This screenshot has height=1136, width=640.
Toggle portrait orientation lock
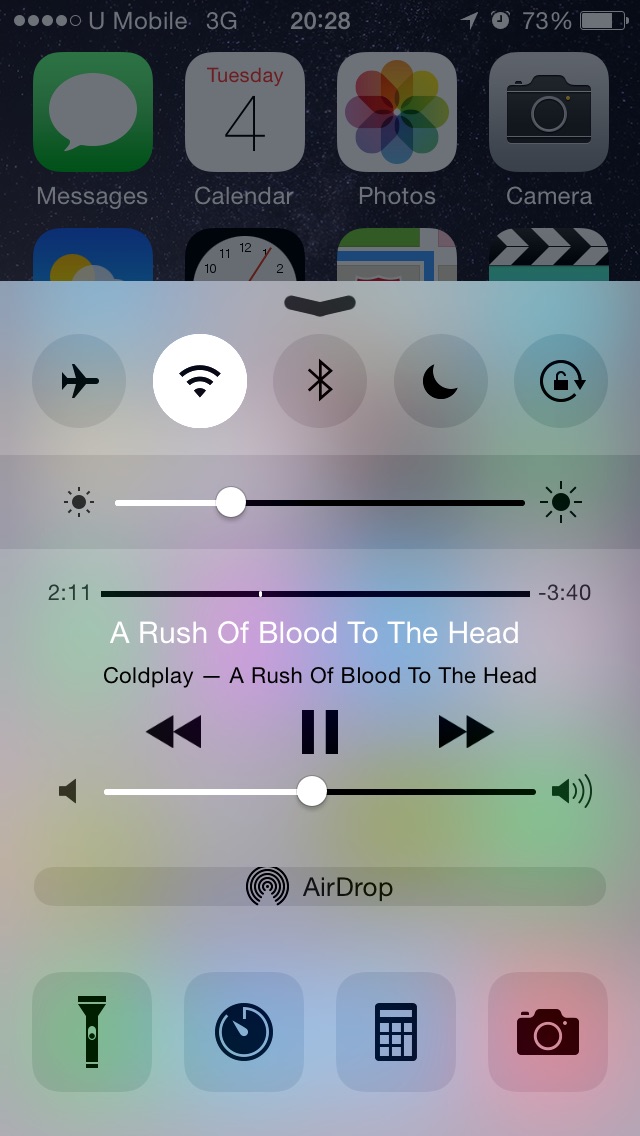(561, 381)
